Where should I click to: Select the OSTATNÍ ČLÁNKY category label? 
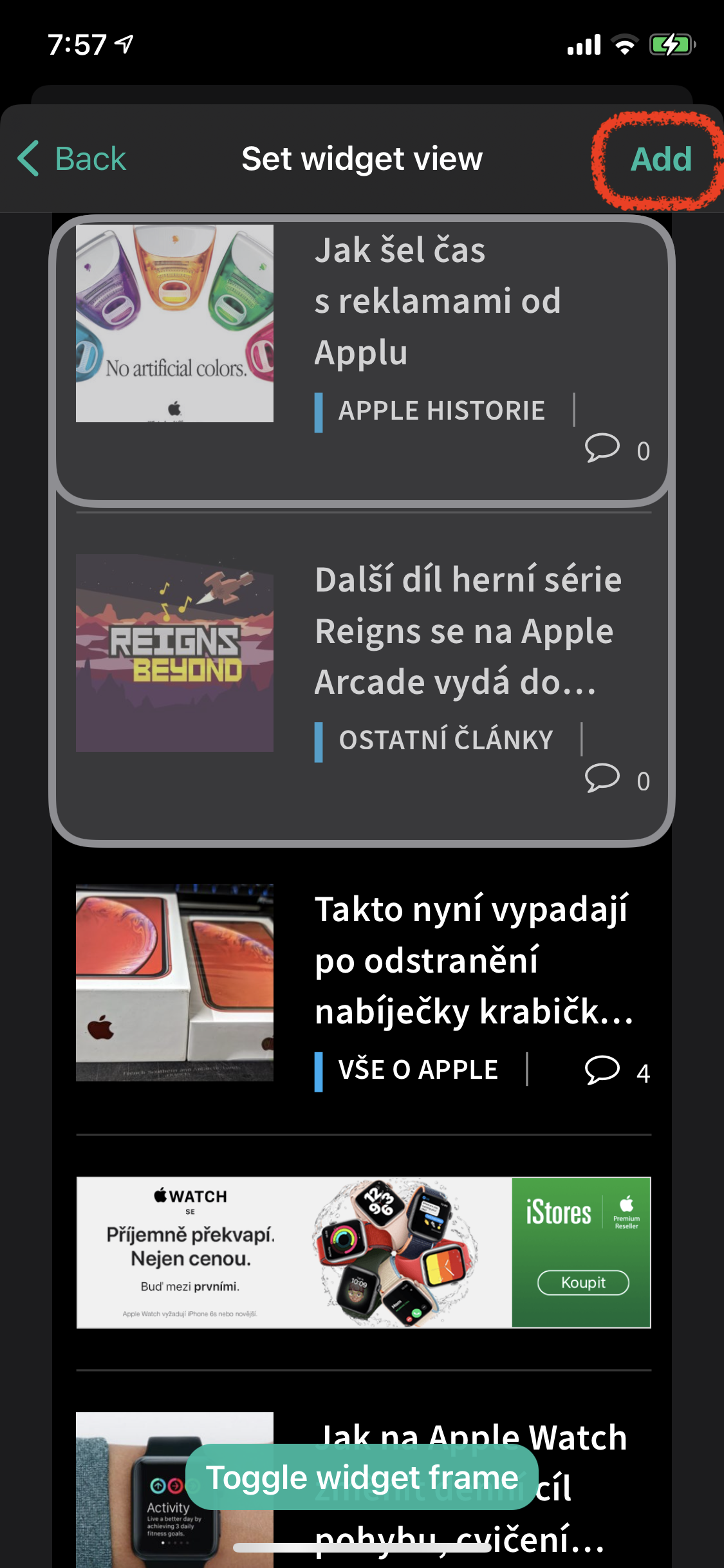(x=445, y=740)
